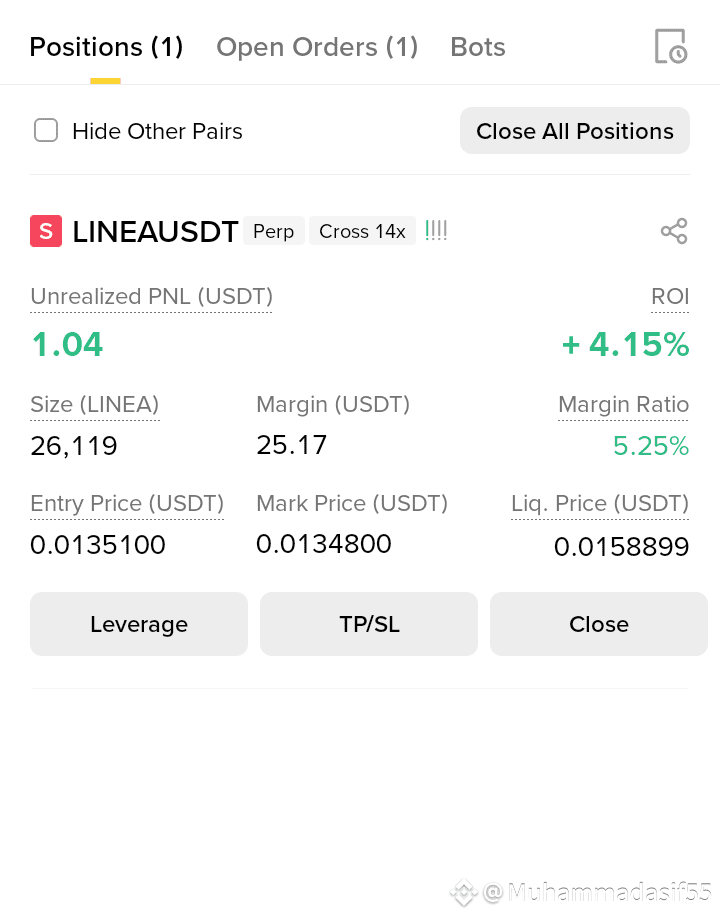Tap the Cross 14x chip
Image resolution: width=720 pixels, height=918 pixels.
[x=362, y=231]
